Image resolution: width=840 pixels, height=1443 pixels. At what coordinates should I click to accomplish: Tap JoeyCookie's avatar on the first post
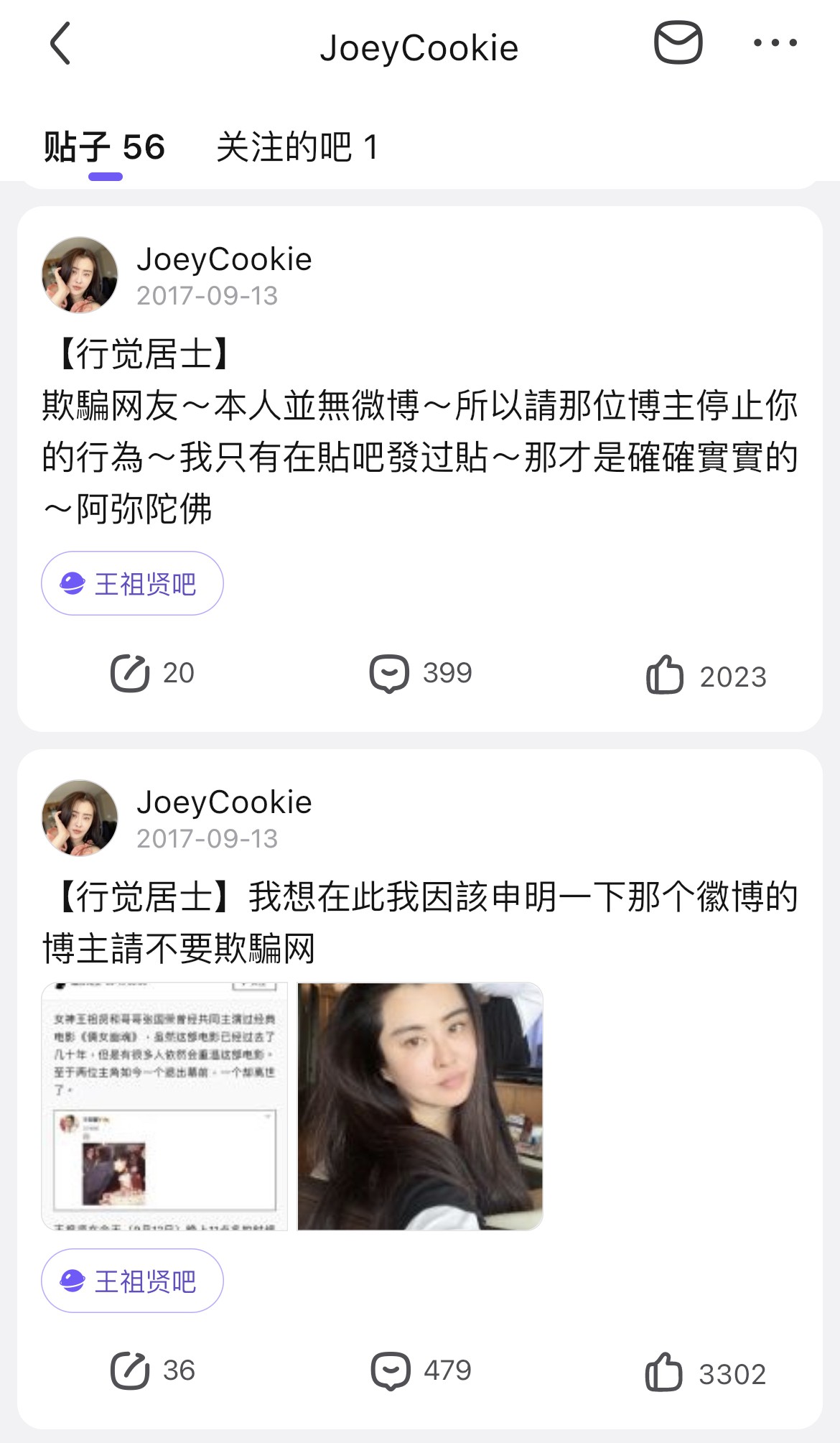pyautogui.click(x=80, y=275)
